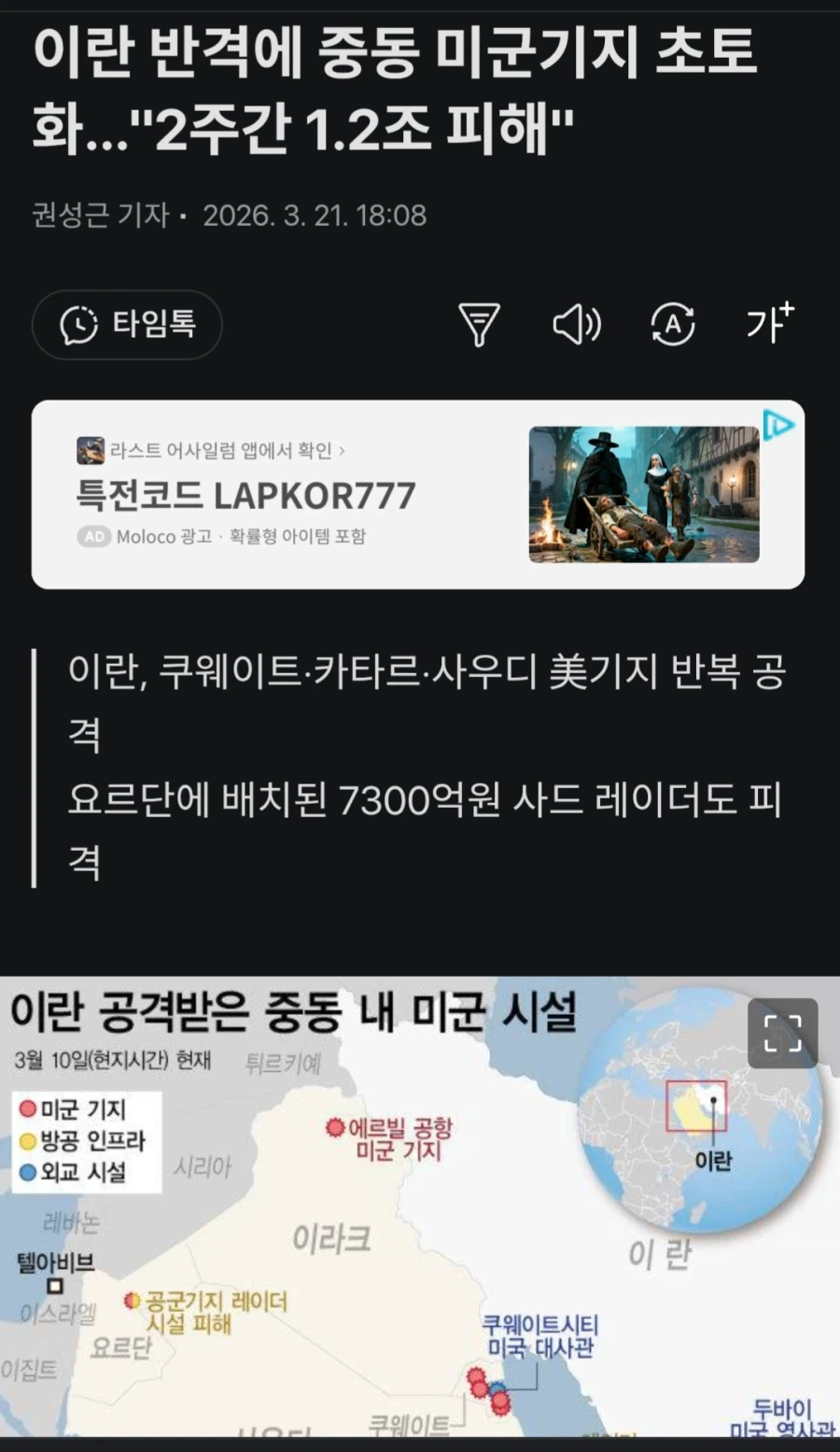Expand the map image to fullscreen

coord(782,1034)
